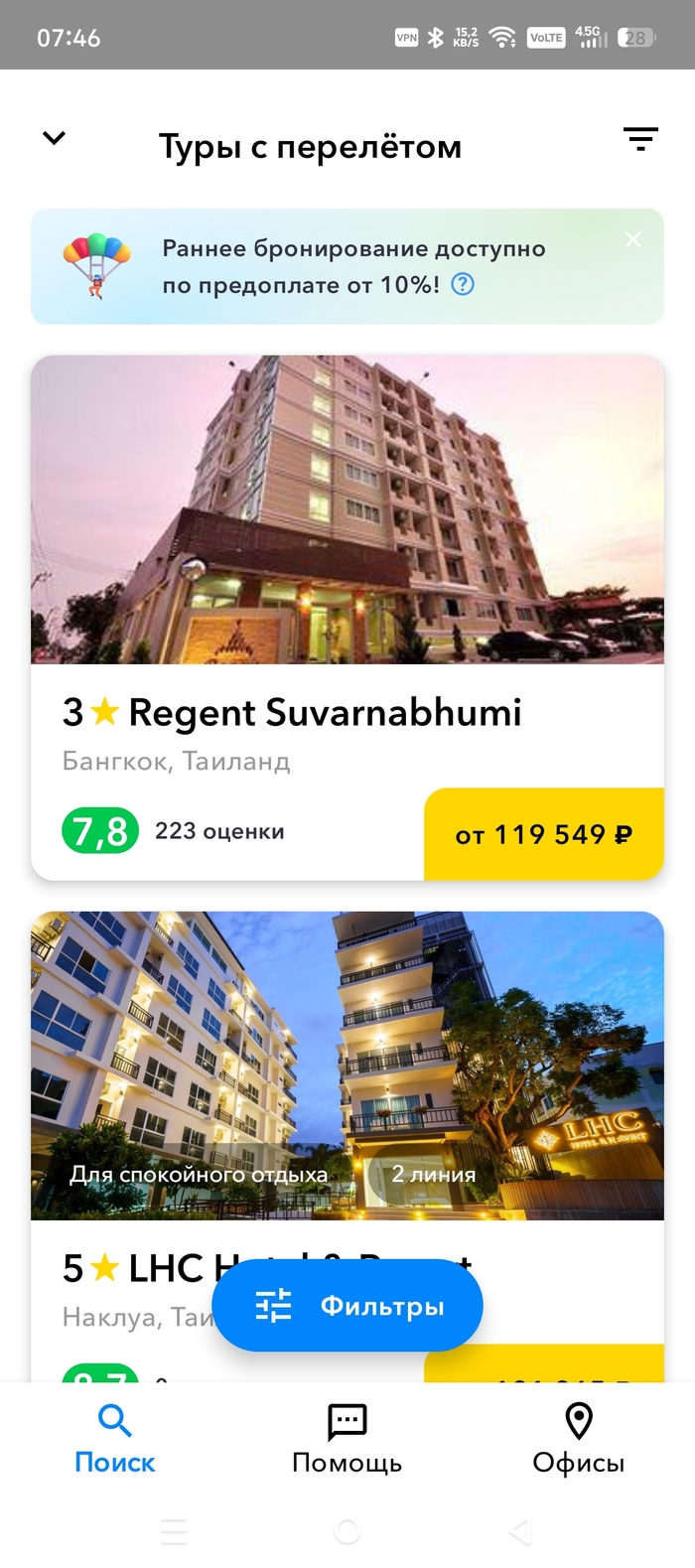This screenshot has width=695, height=1568.
Task: Return to the system home screen
Action: pos(347,1530)
